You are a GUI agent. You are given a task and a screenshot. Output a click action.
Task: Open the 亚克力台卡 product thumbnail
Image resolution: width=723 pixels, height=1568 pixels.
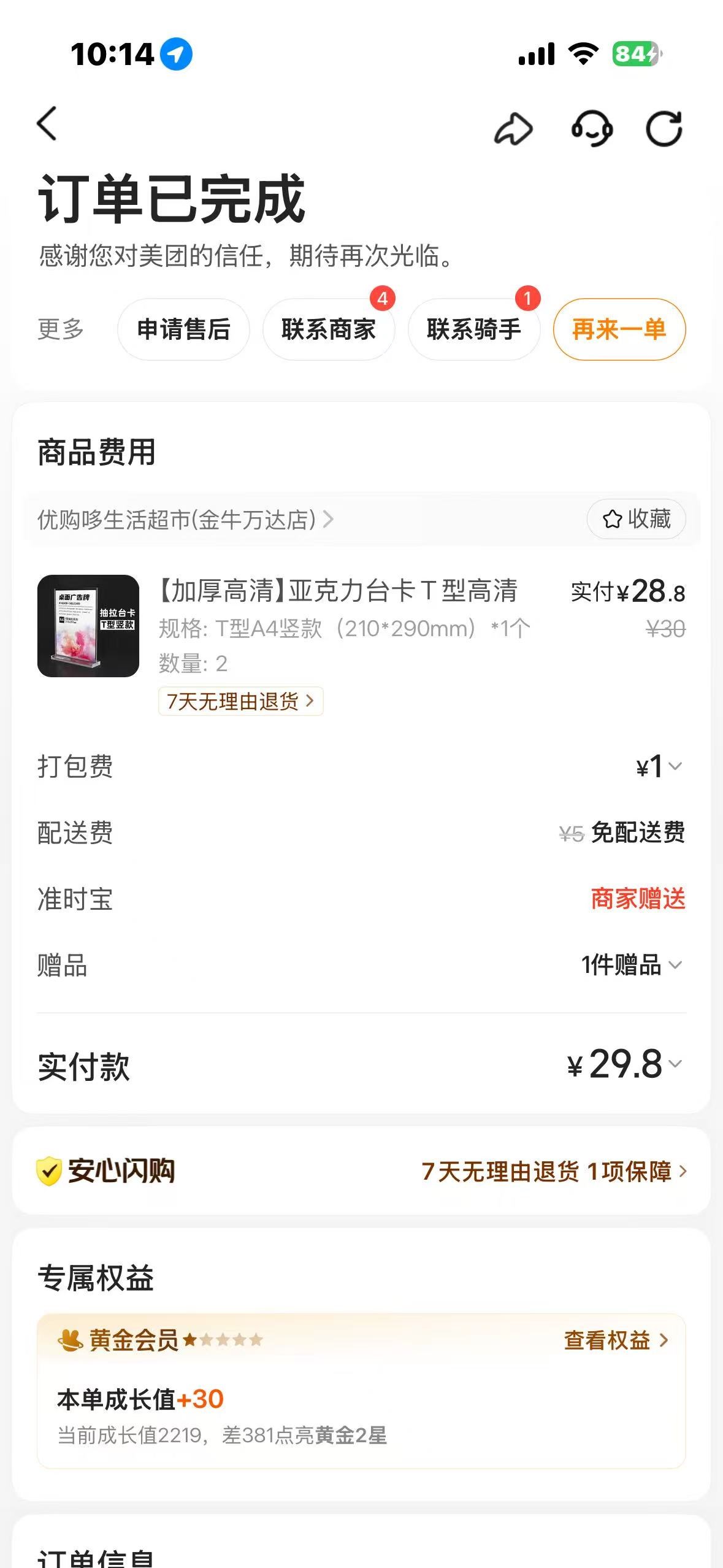88,626
